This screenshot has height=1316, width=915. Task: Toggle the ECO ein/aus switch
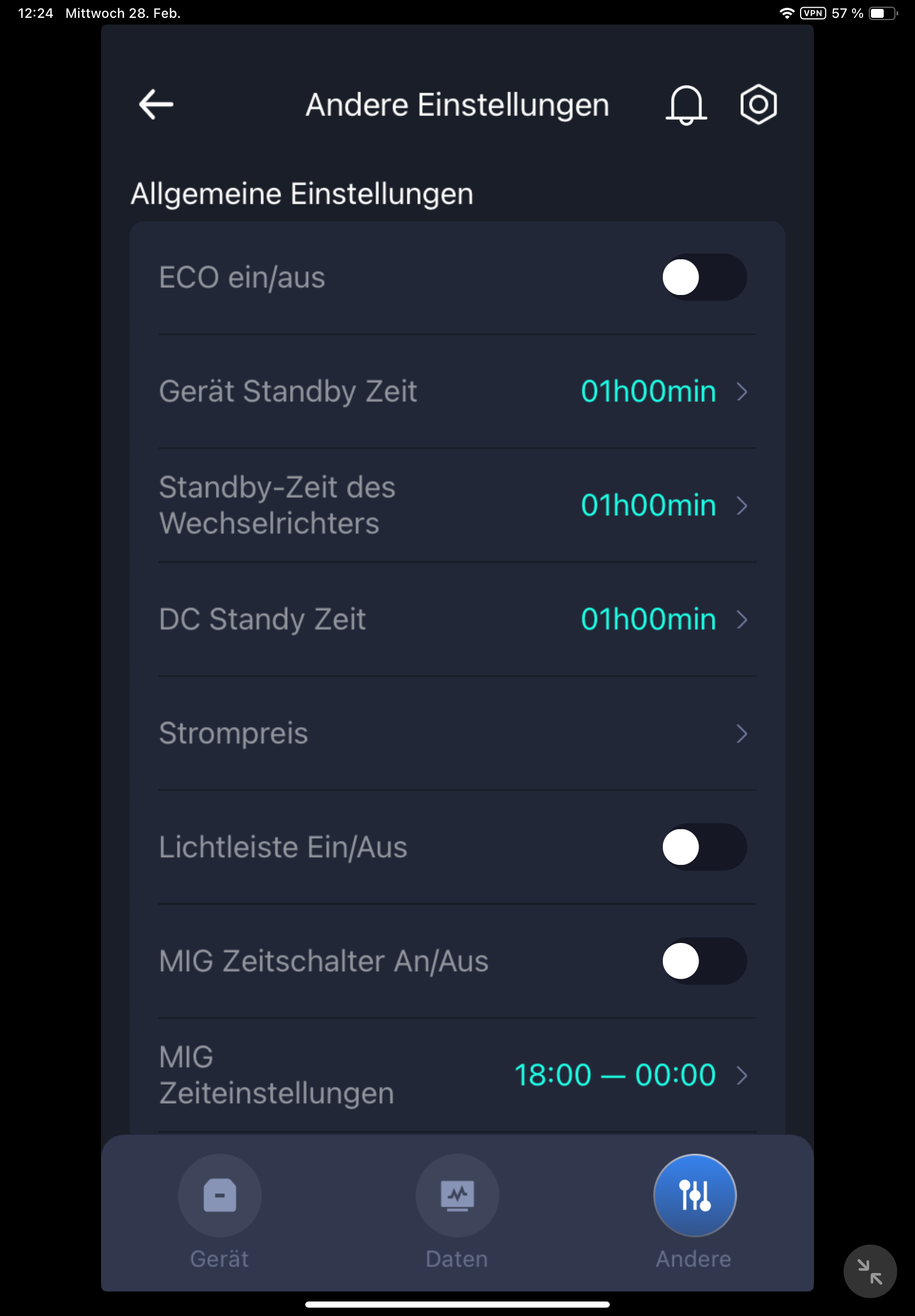pos(704,277)
